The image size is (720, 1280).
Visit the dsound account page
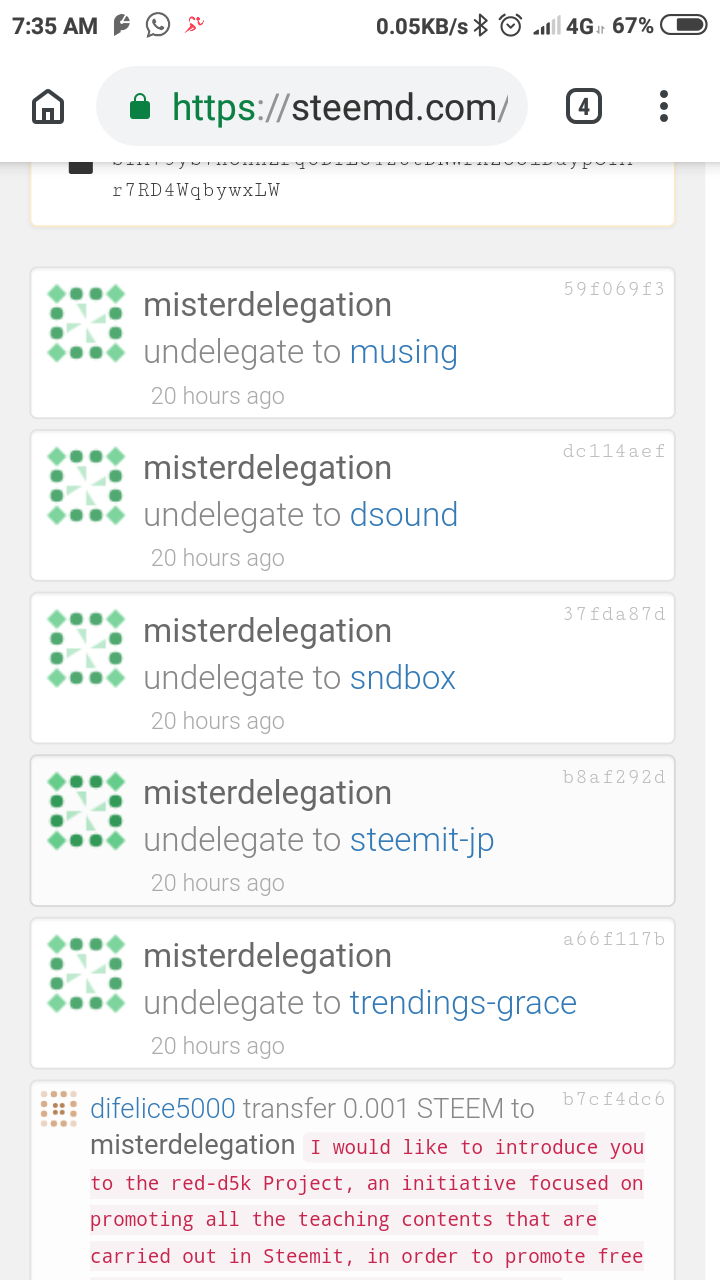tap(403, 515)
